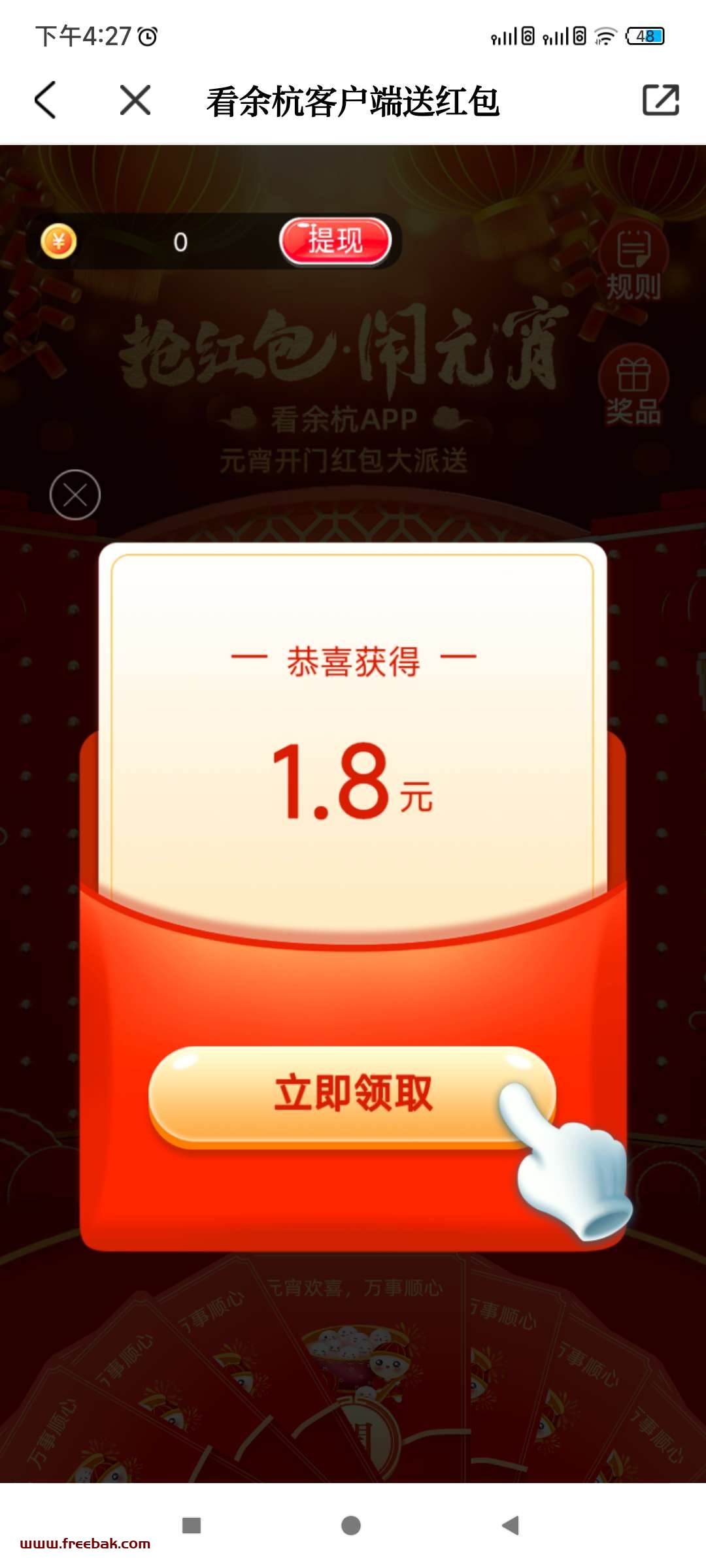Viewport: 706px width, 1568px height.
Task: Open the 规则 rules icon
Action: tap(633, 263)
